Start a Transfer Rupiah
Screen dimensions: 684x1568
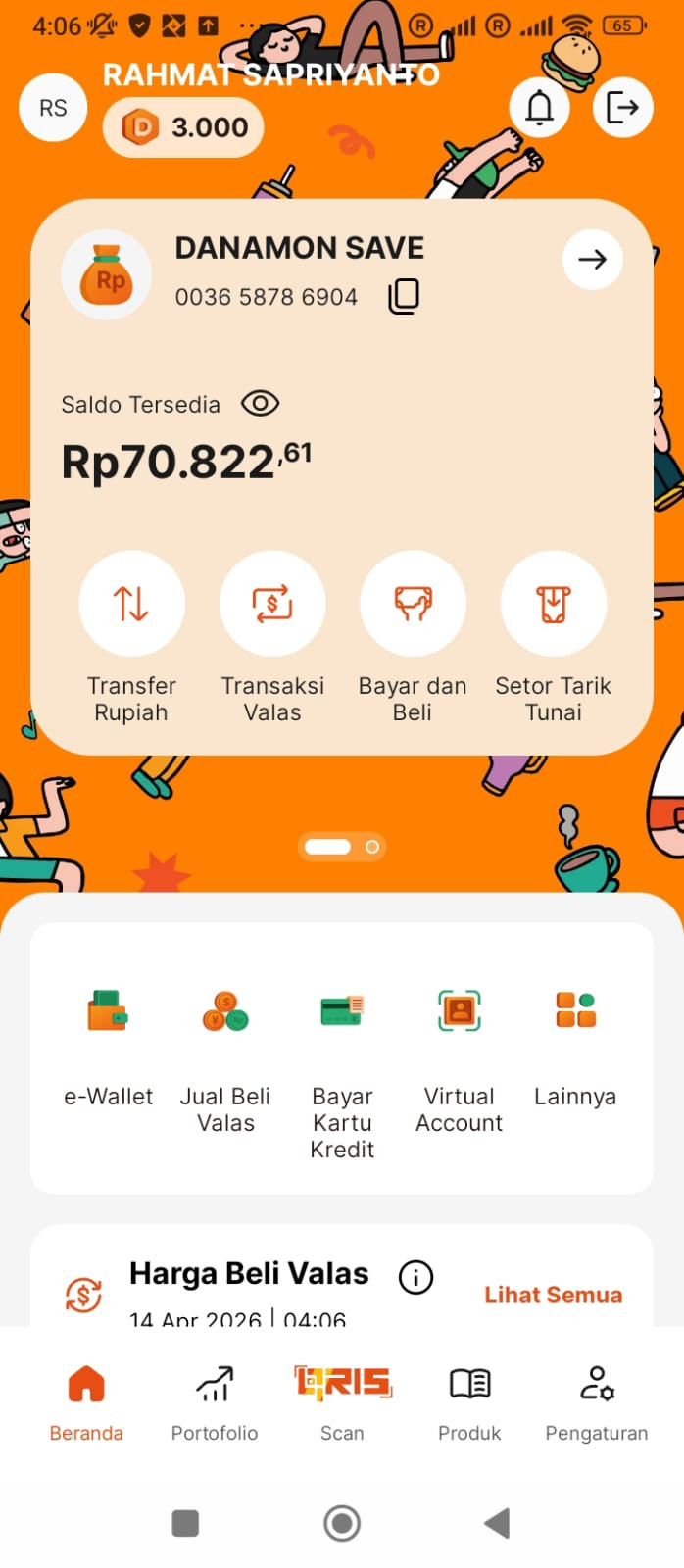pyautogui.click(x=131, y=604)
